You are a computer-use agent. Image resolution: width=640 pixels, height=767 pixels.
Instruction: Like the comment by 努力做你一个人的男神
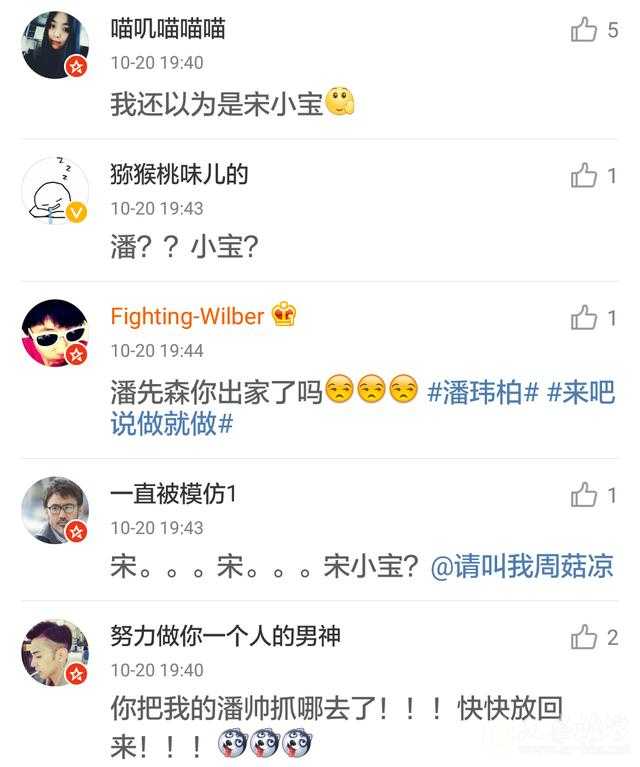584,637
